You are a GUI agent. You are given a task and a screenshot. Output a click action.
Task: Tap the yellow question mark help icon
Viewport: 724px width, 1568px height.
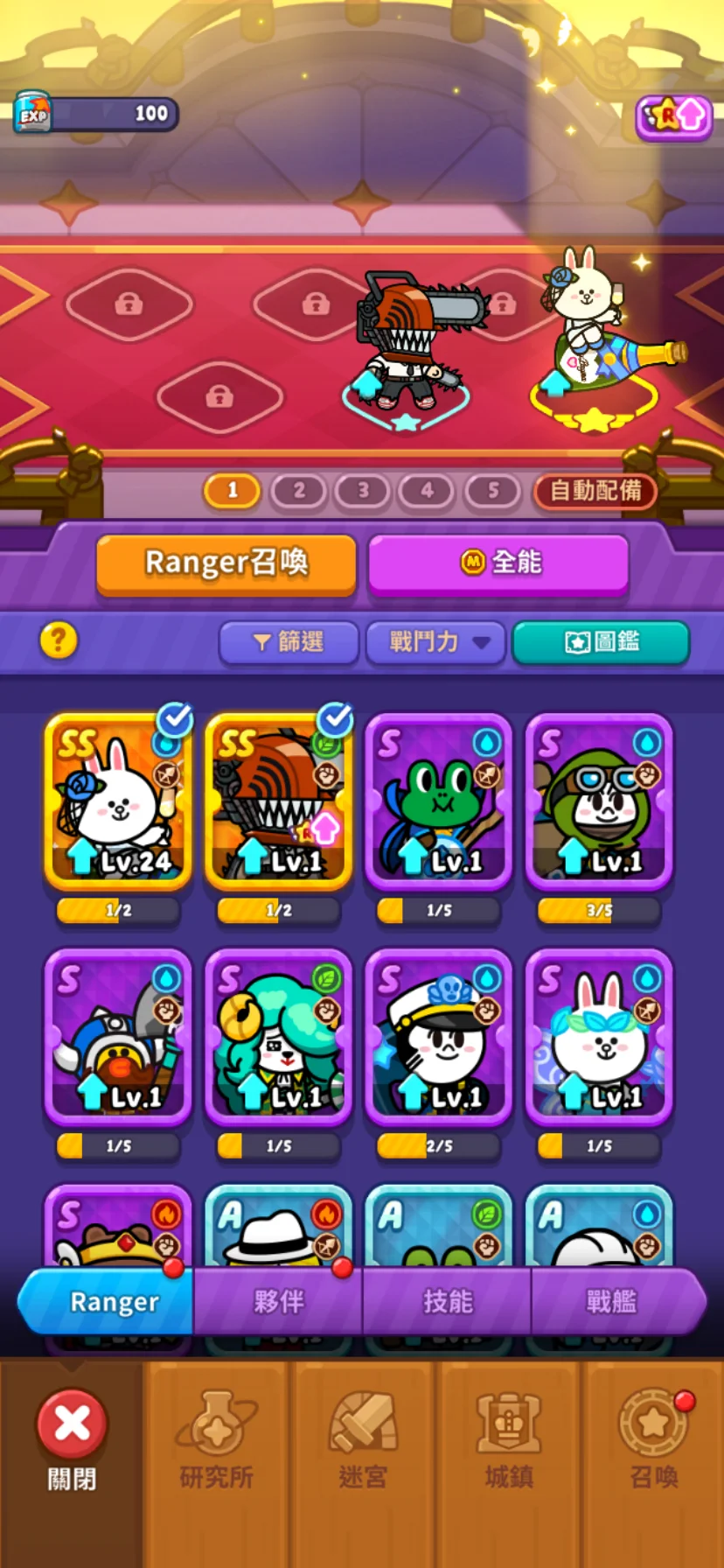59,640
